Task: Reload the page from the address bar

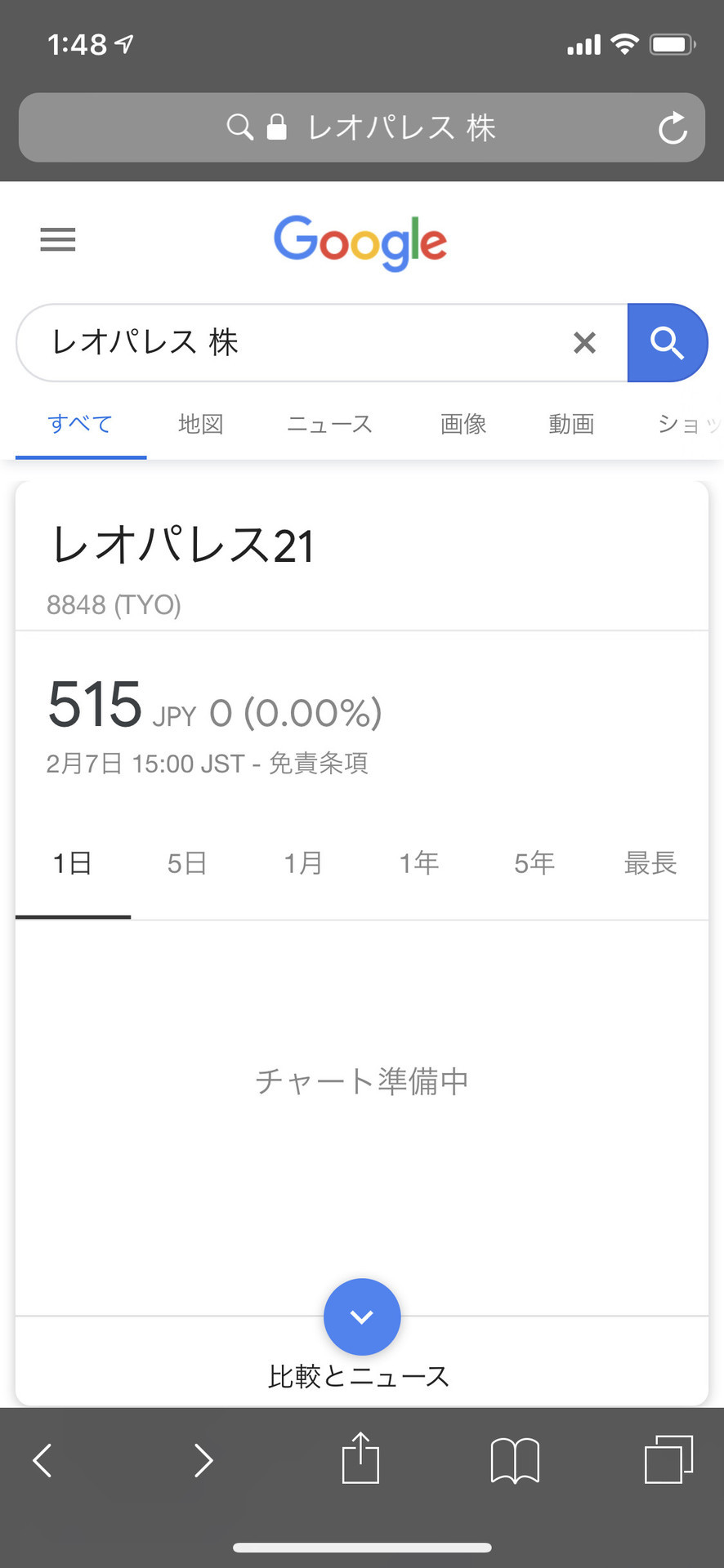Action: click(673, 127)
